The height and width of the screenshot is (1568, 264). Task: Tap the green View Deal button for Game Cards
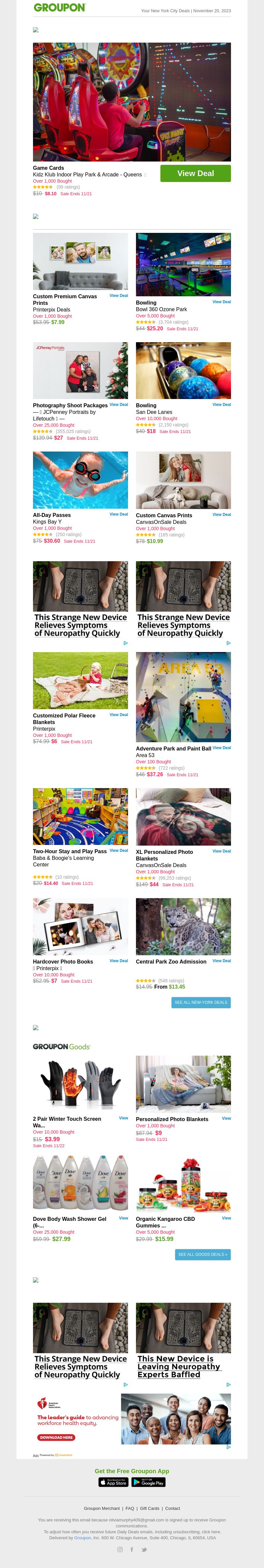[x=195, y=173]
